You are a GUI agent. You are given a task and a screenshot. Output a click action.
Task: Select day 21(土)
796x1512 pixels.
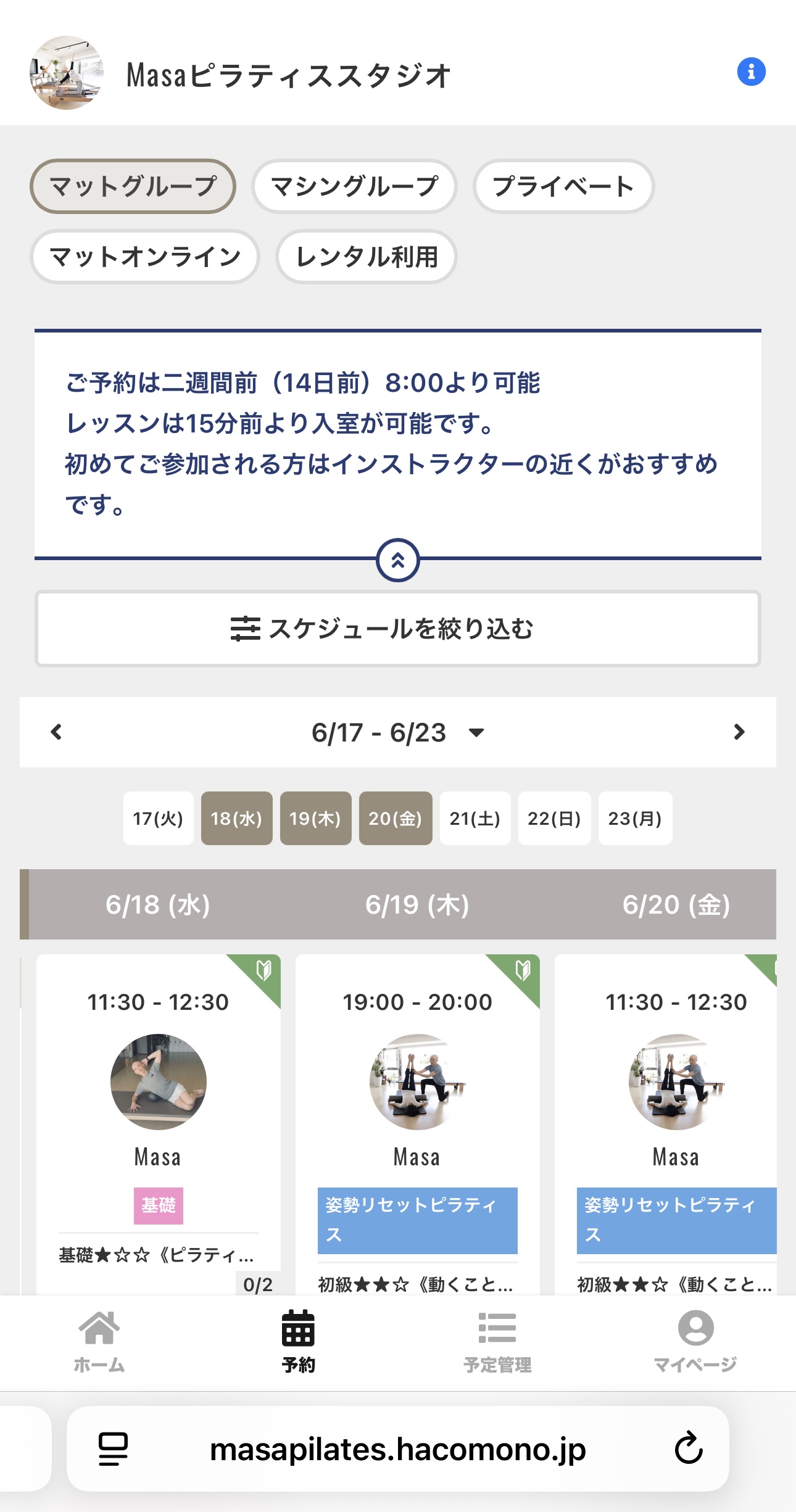point(475,818)
